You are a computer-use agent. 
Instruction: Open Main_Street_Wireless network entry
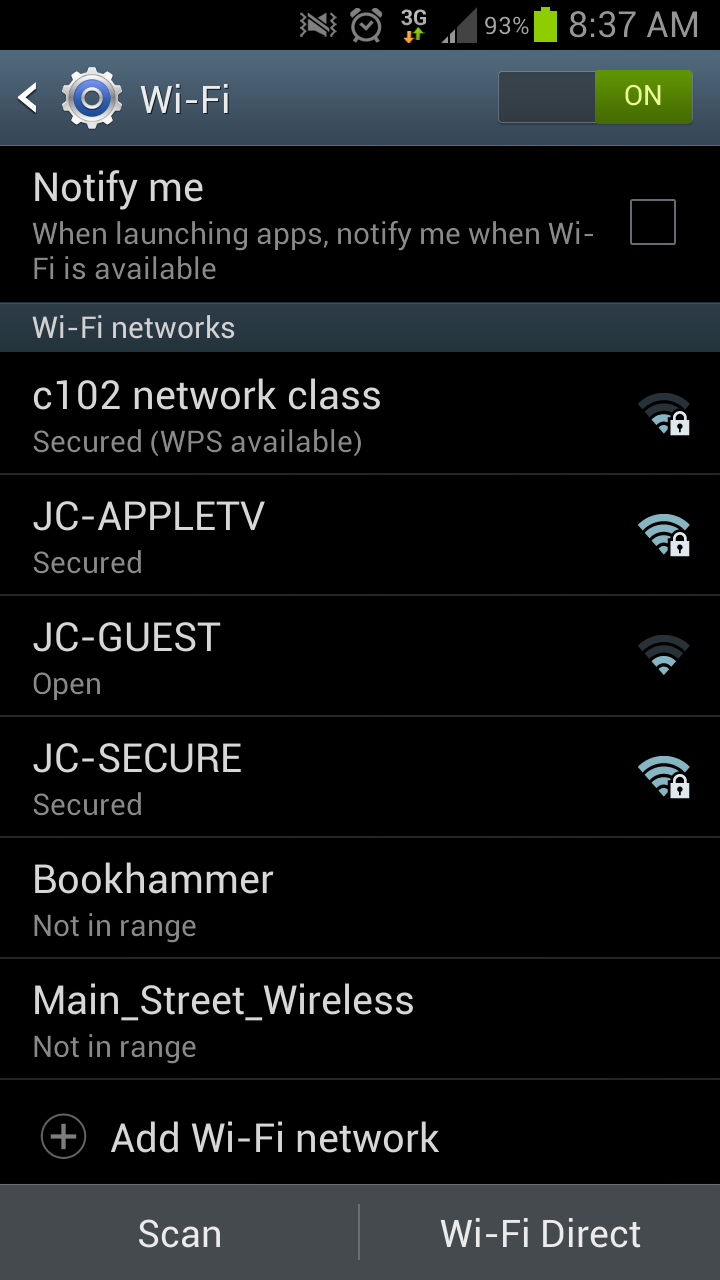pos(360,1019)
